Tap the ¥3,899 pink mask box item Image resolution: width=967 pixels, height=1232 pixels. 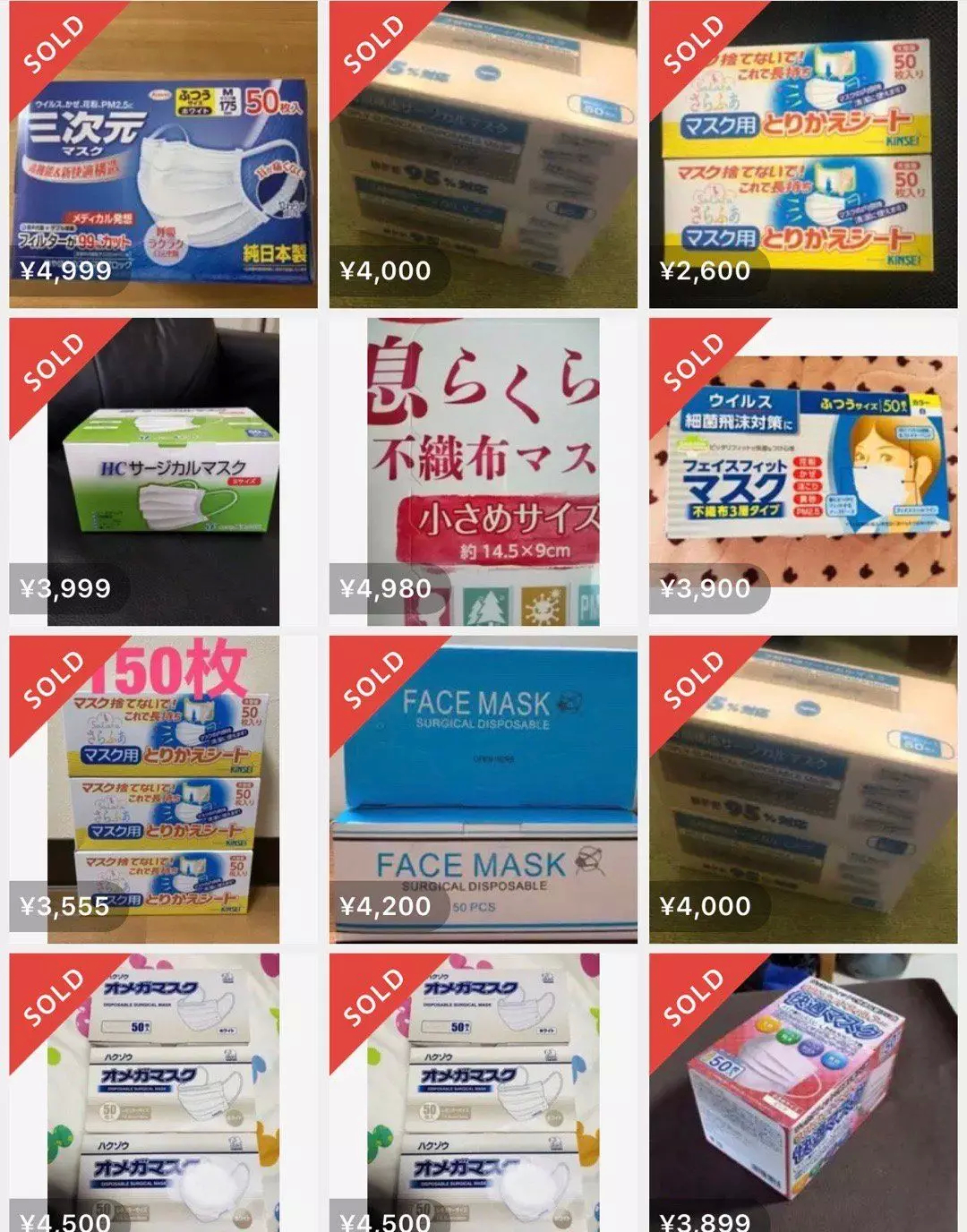[x=802, y=1092]
